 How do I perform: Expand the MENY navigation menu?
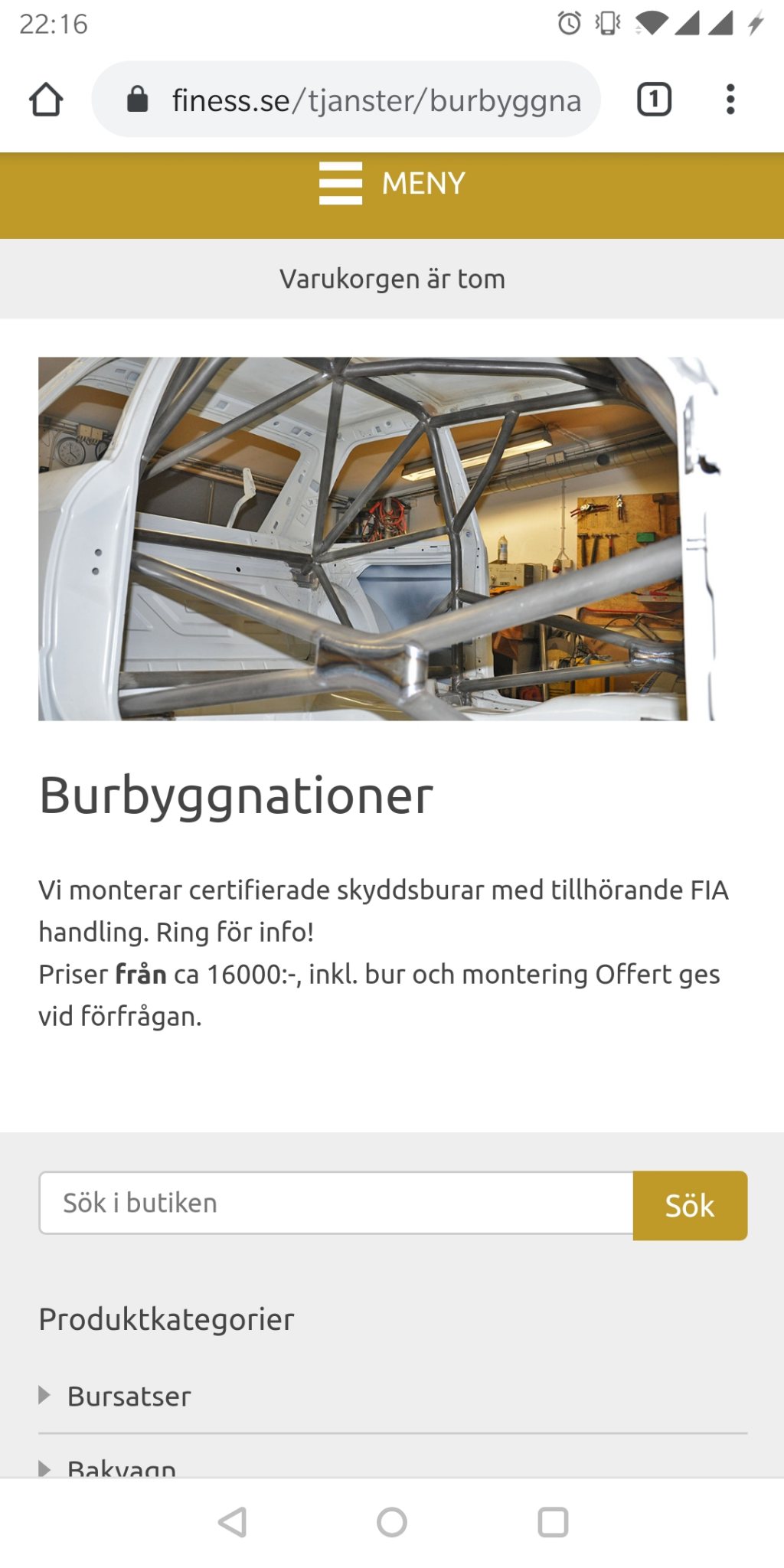392,184
